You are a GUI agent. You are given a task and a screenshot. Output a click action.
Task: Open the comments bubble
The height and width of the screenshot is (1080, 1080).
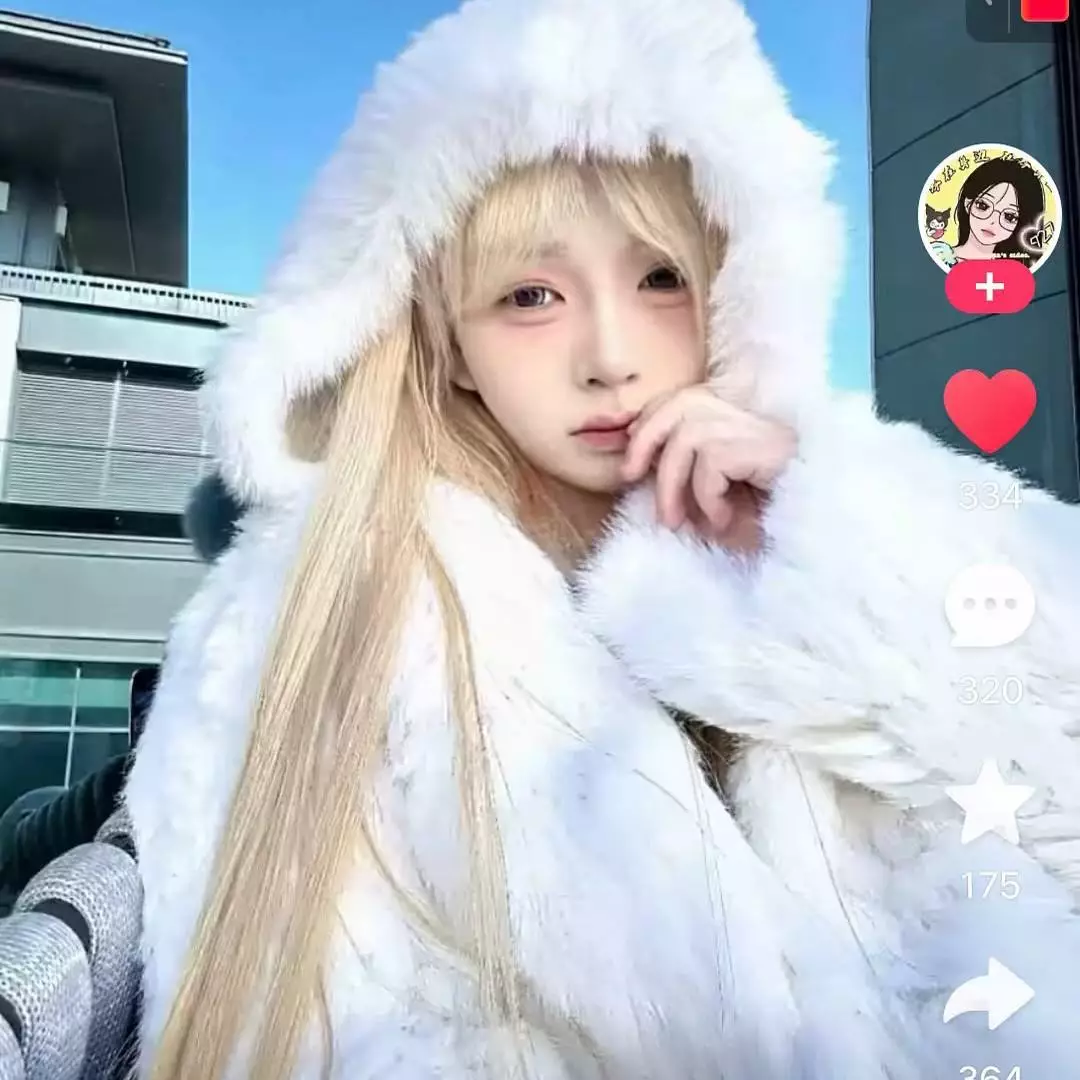pos(989,605)
